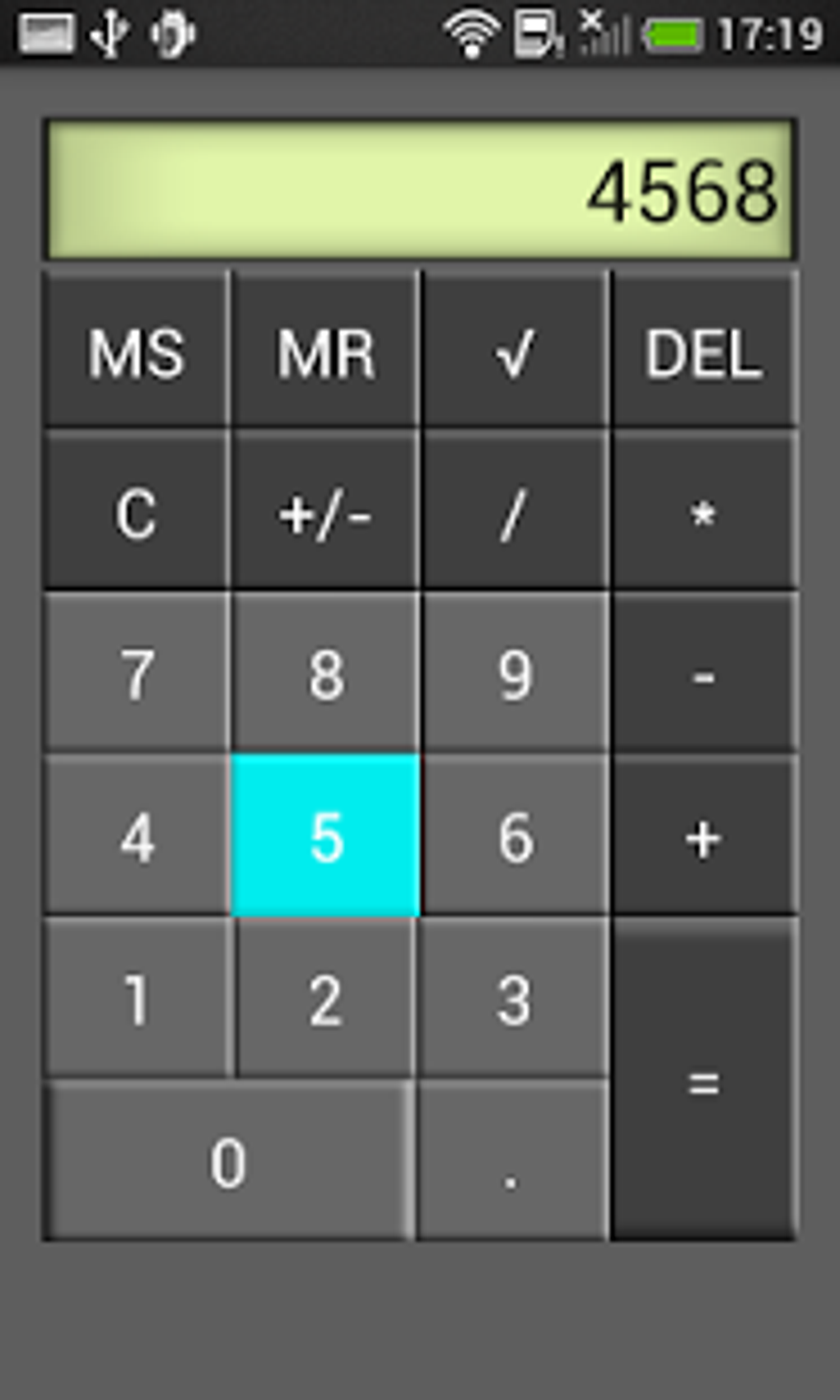Delete the last digit with DEL

tap(704, 352)
